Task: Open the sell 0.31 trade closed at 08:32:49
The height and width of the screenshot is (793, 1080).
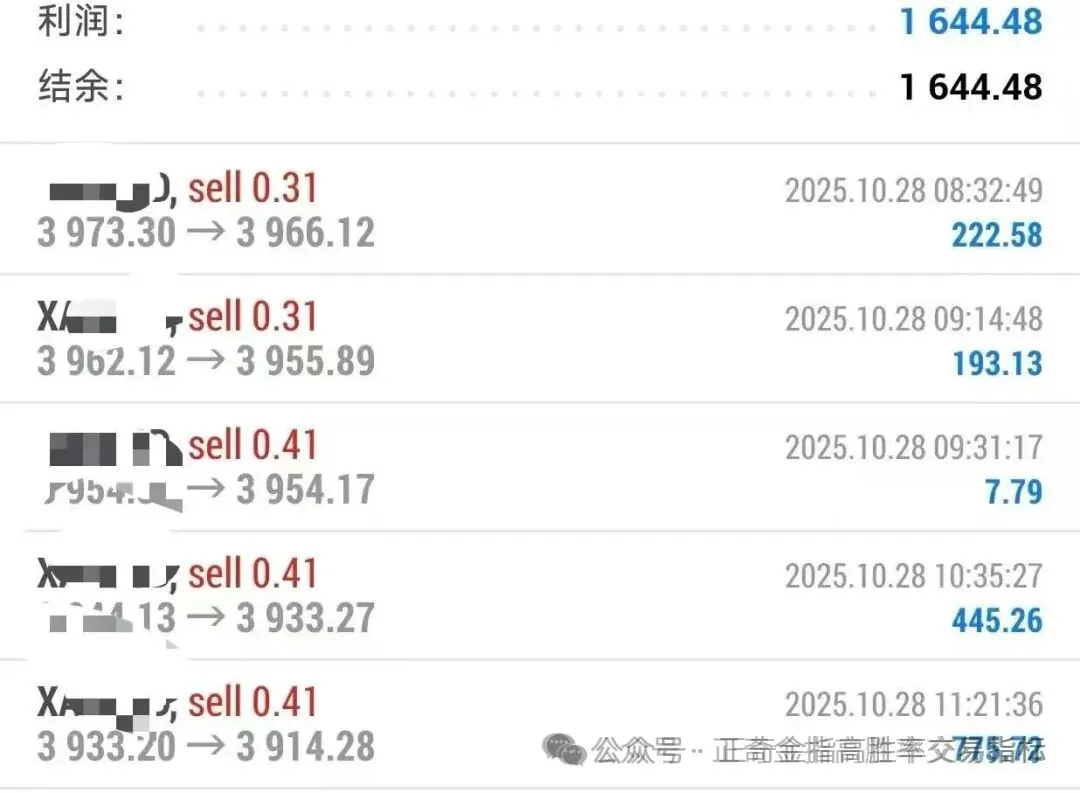Action: [540, 209]
